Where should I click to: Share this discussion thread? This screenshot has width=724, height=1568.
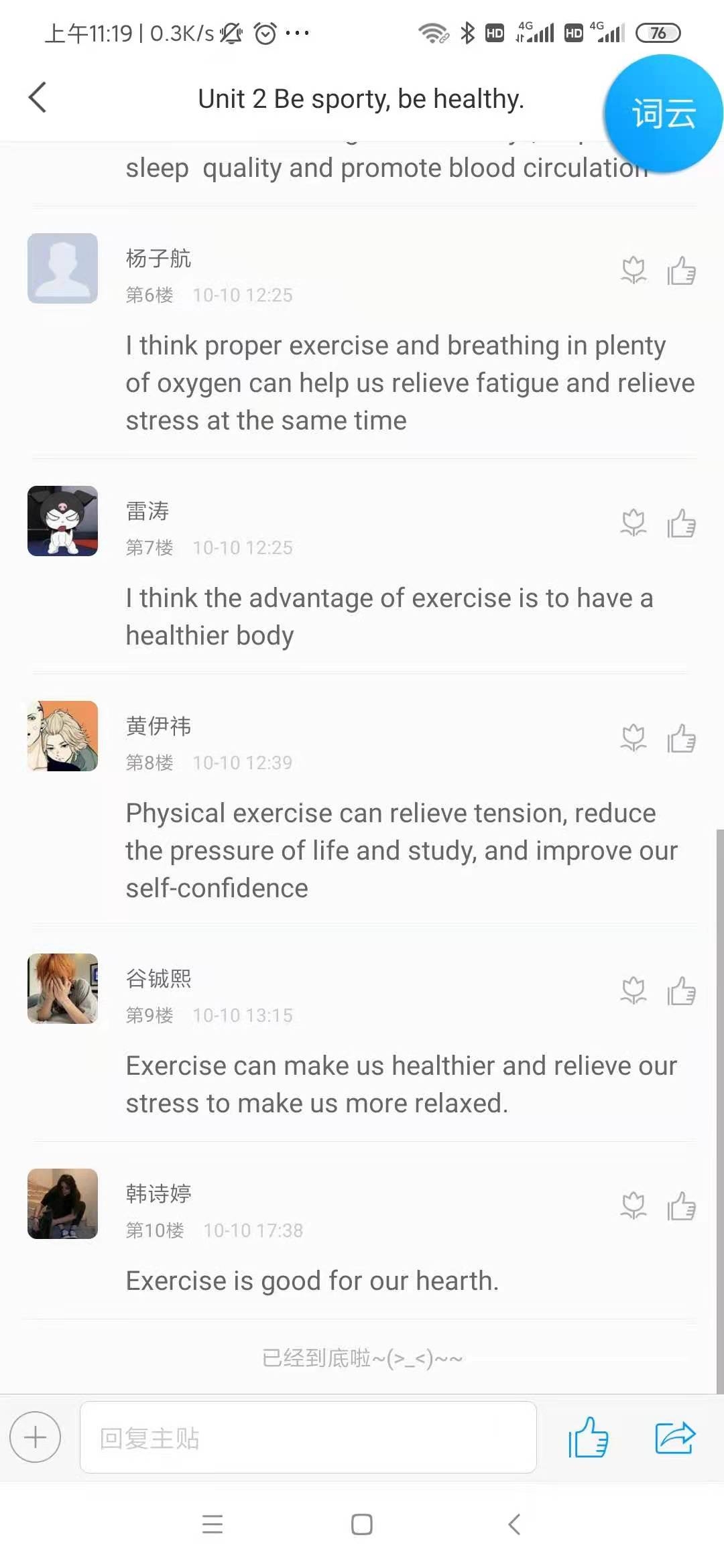click(675, 1437)
